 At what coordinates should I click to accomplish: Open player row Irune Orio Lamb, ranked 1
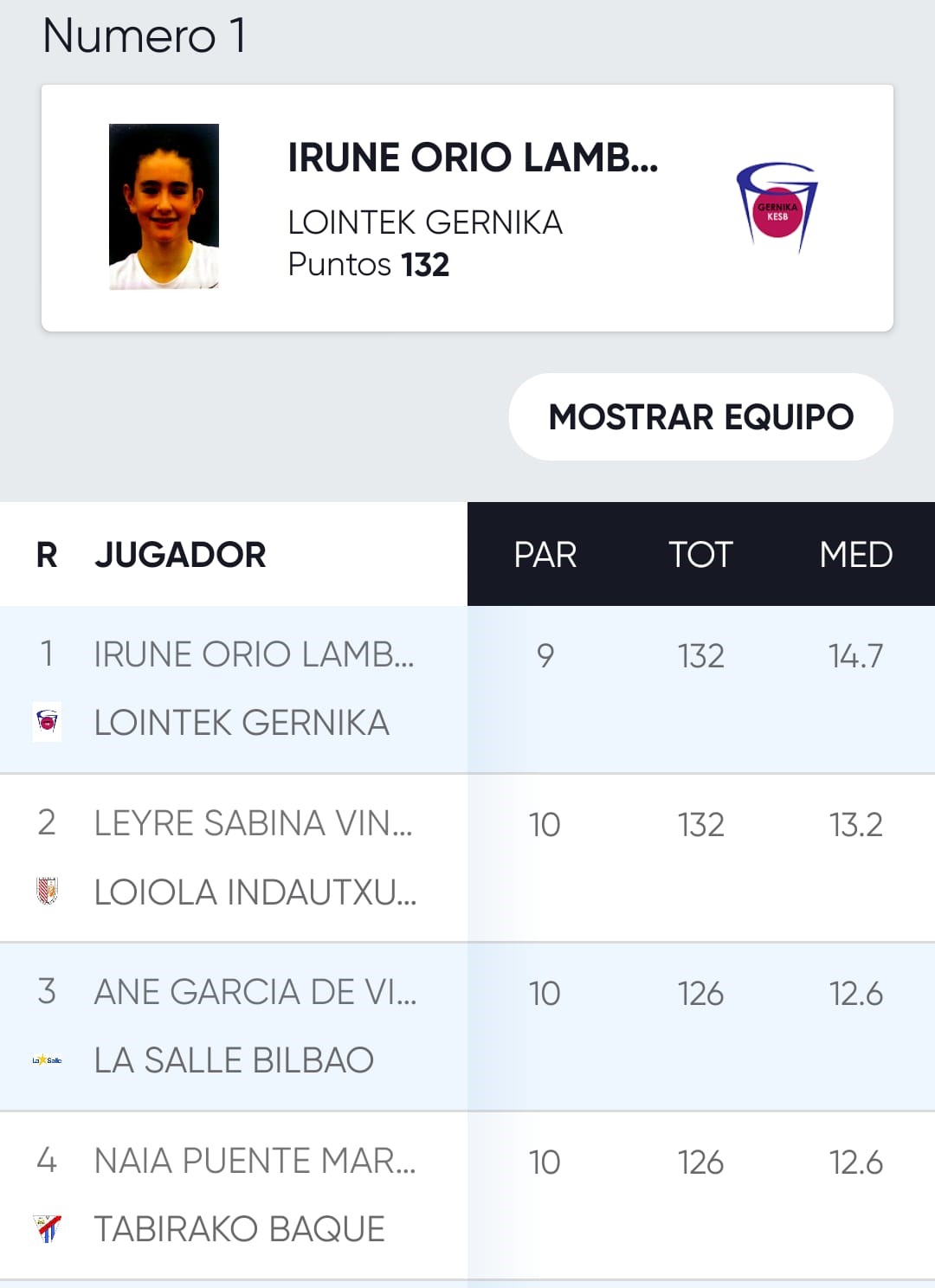(467, 689)
